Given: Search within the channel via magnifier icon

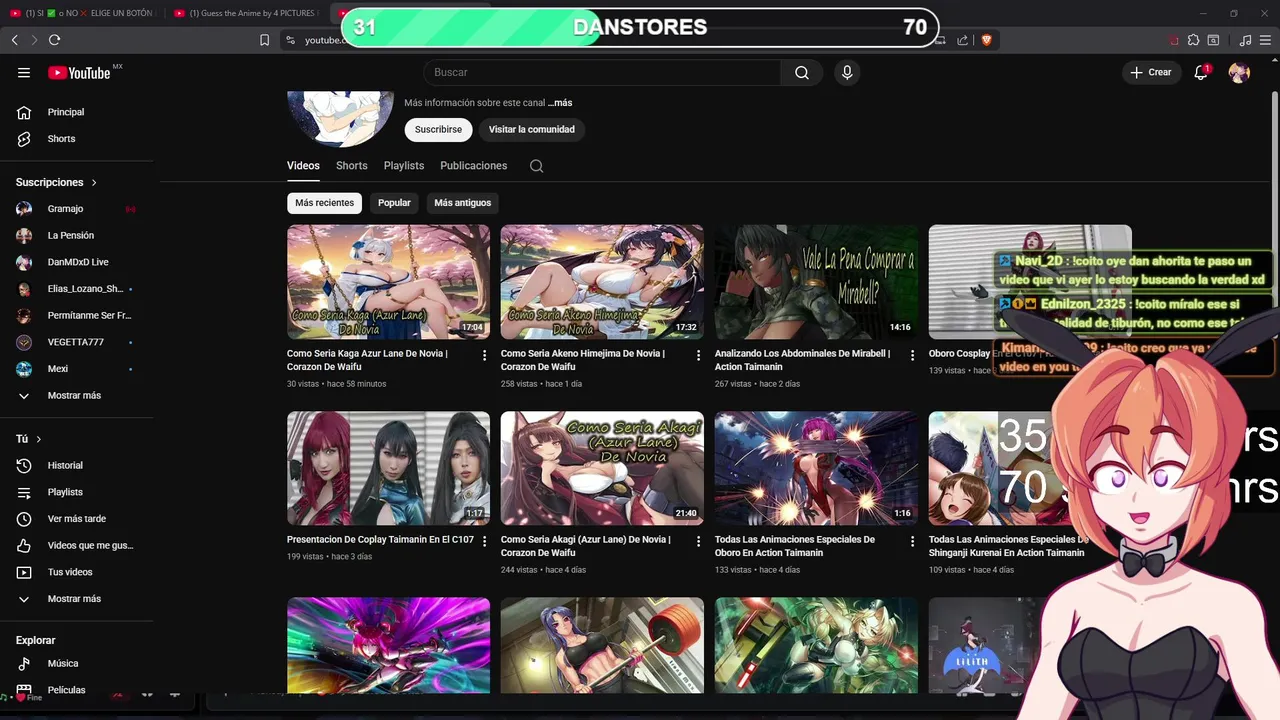Looking at the screenshot, I should pos(536,166).
